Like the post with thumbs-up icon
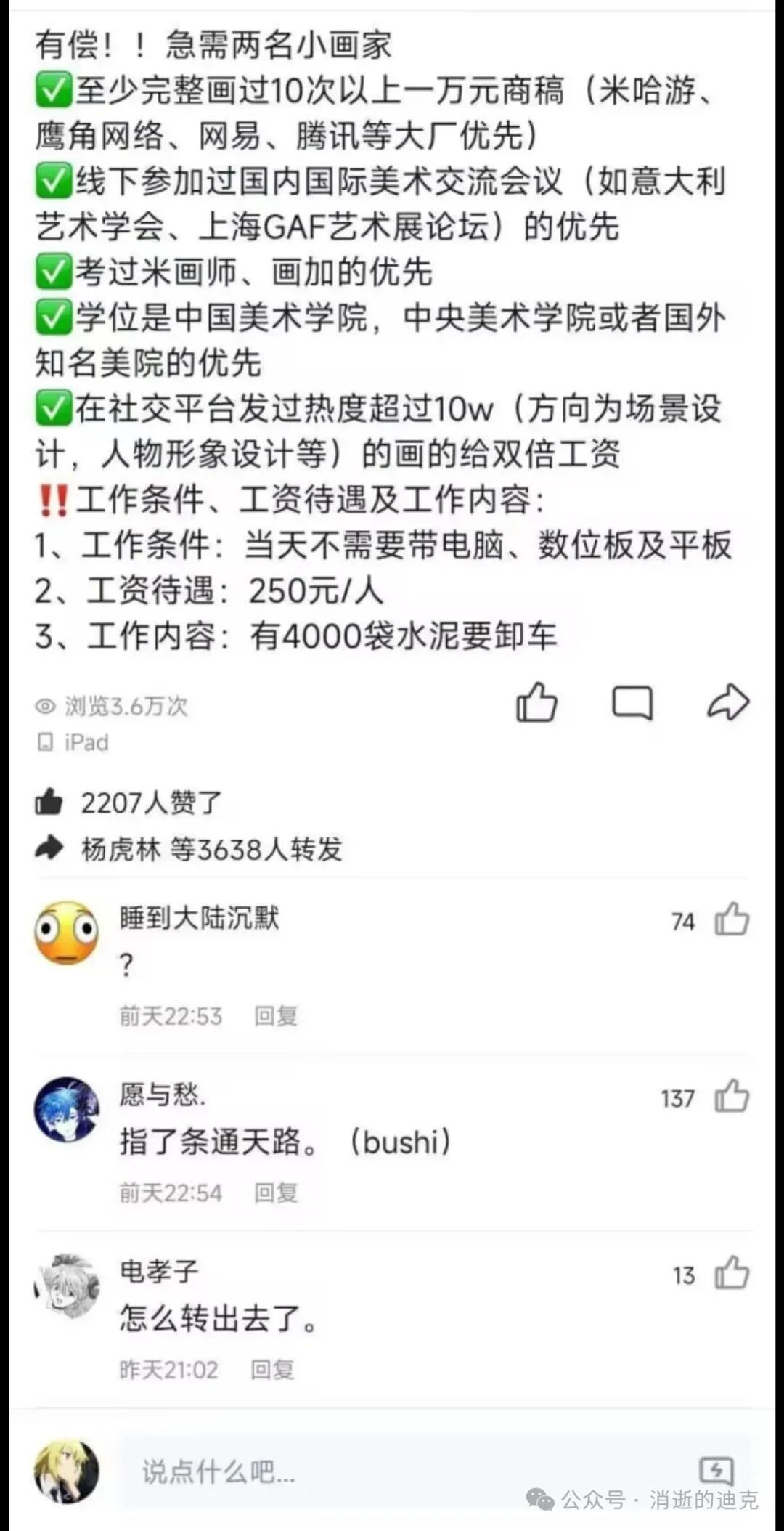The width and height of the screenshot is (784, 1531). [536, 702]
